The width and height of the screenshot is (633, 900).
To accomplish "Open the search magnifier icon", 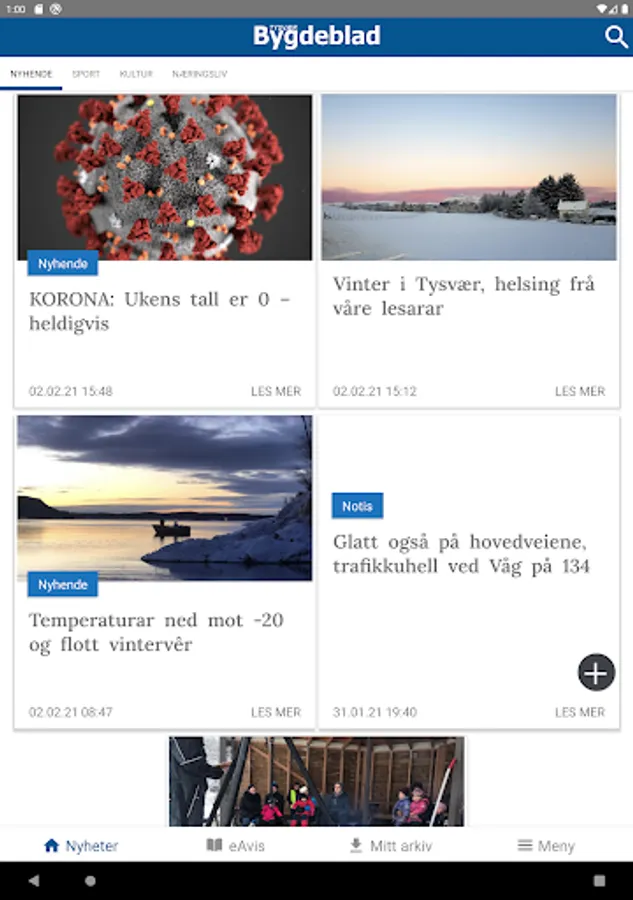I will (x=616, y=37).
